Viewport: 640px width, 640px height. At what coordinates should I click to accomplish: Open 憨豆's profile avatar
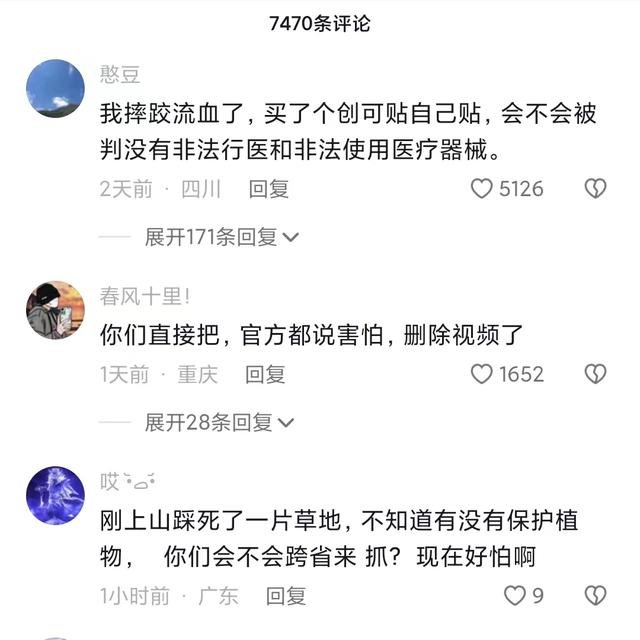pyautogui.click(x=55, y=89)
